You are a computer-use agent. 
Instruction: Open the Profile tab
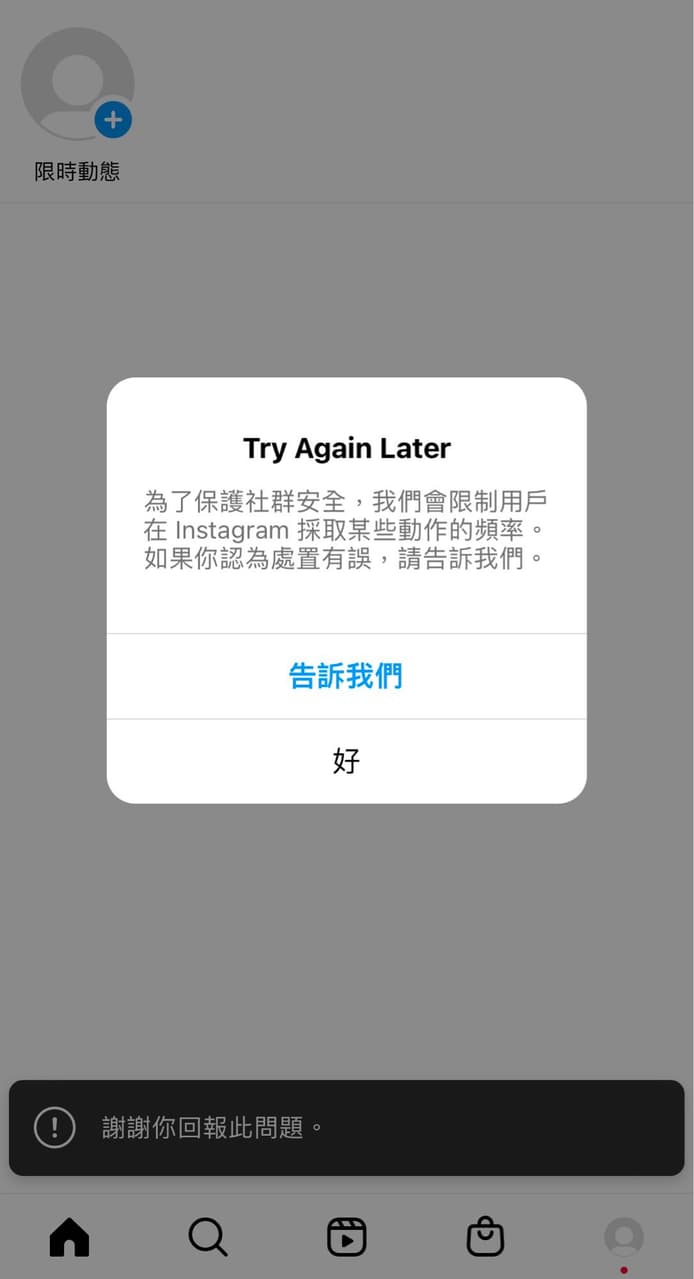(x=624, y=1237)
